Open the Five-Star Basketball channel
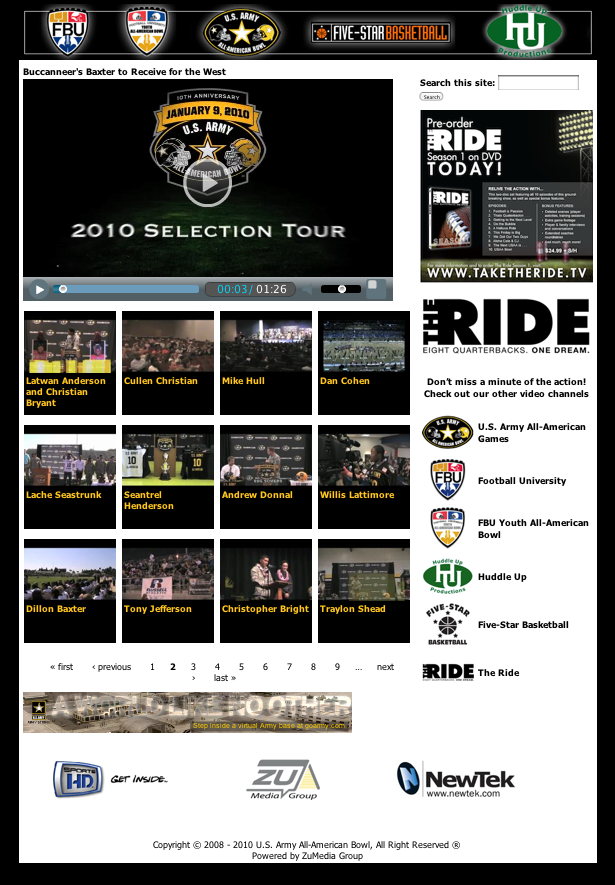 [522, 625]
